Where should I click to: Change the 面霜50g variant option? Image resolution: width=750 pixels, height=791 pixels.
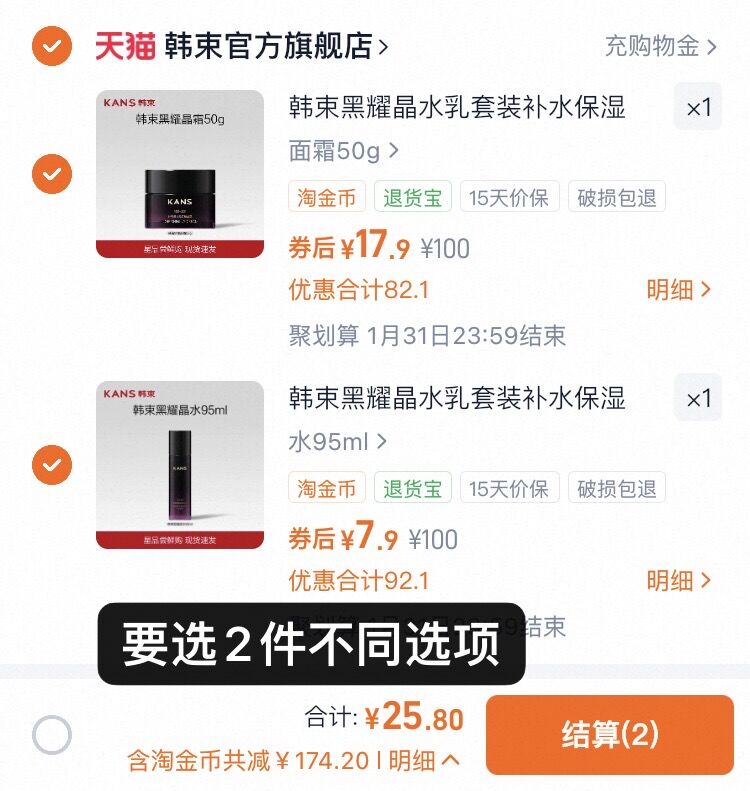(343, 151)
